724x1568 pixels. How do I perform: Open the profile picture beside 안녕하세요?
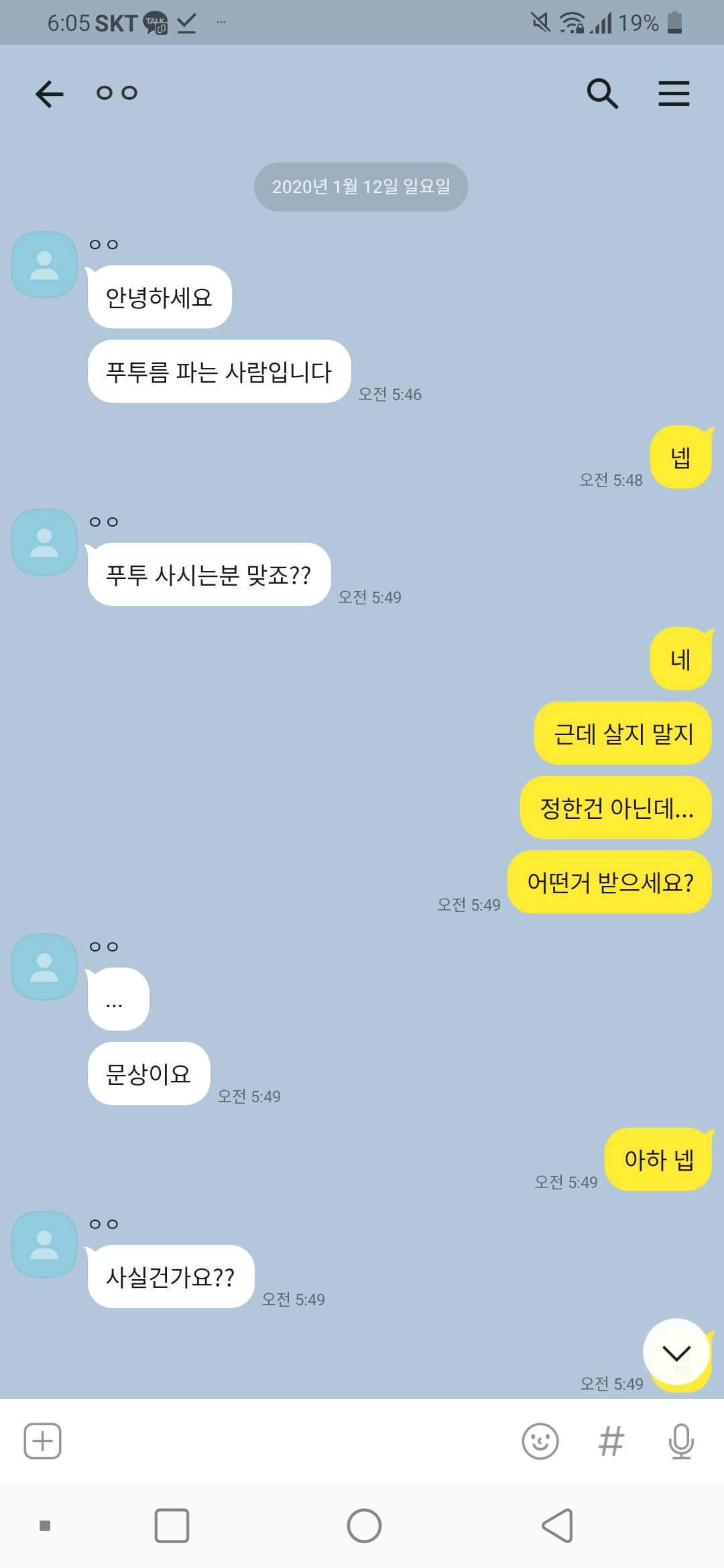44,265
